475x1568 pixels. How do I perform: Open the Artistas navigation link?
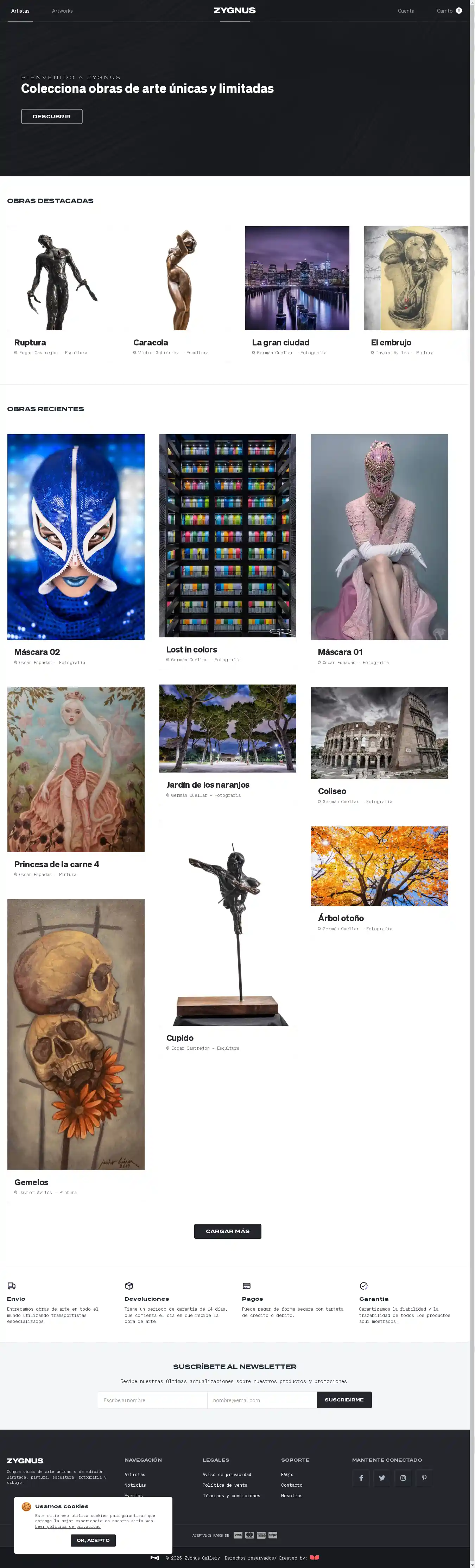pyautogui.click(x=20, y=11)
